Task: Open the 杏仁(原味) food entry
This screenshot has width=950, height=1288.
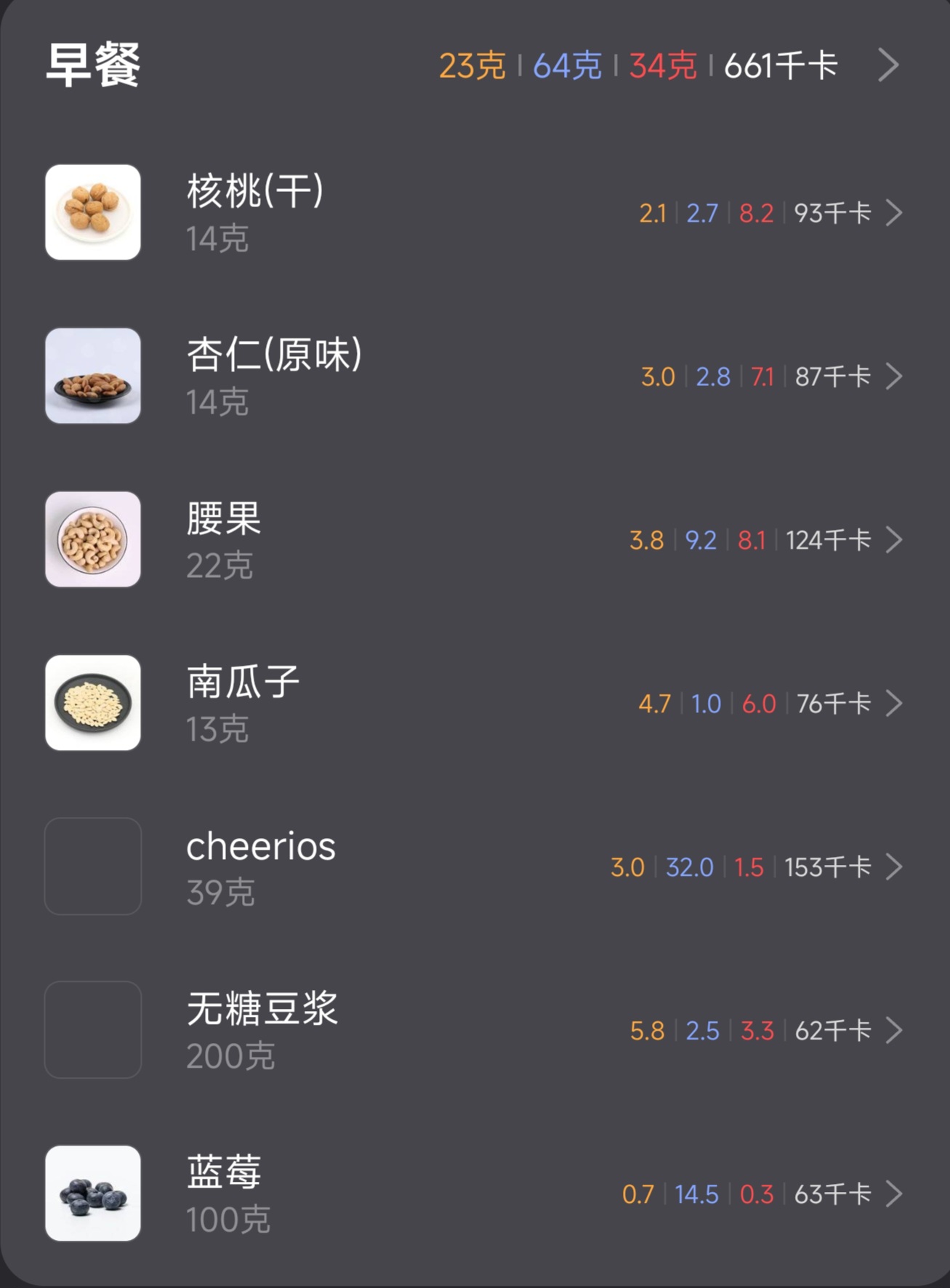Action: [273, 376]
